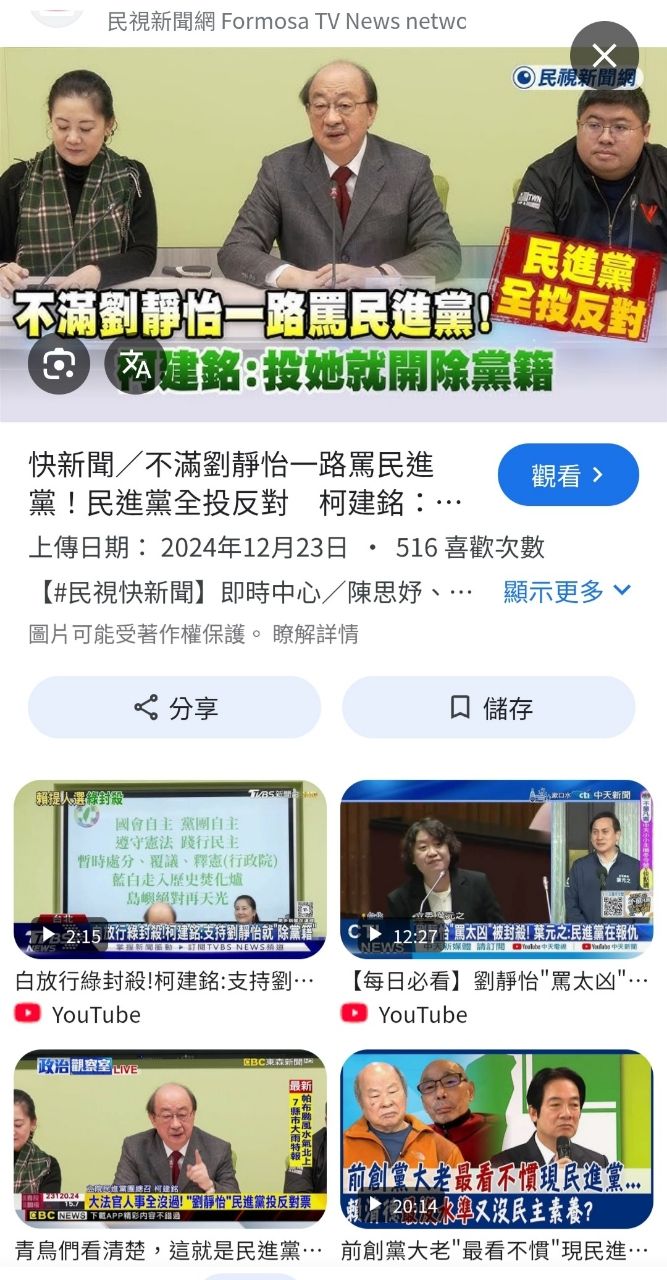Viewport: 667px width, 1280px height.
Task: Share this image via 分享
Action: (175, 707)
